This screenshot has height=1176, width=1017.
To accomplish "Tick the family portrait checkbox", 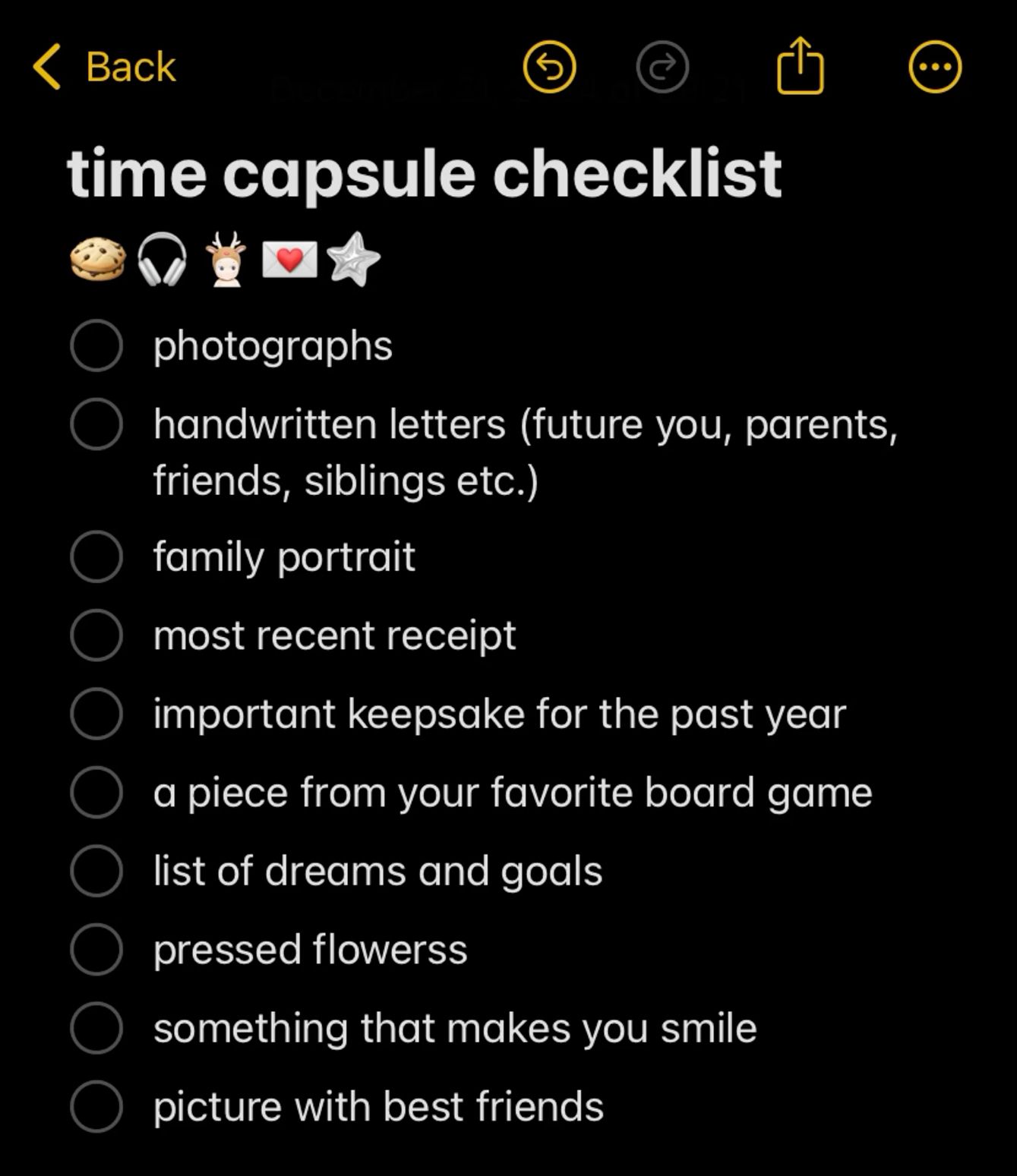I will coord(96,556).
